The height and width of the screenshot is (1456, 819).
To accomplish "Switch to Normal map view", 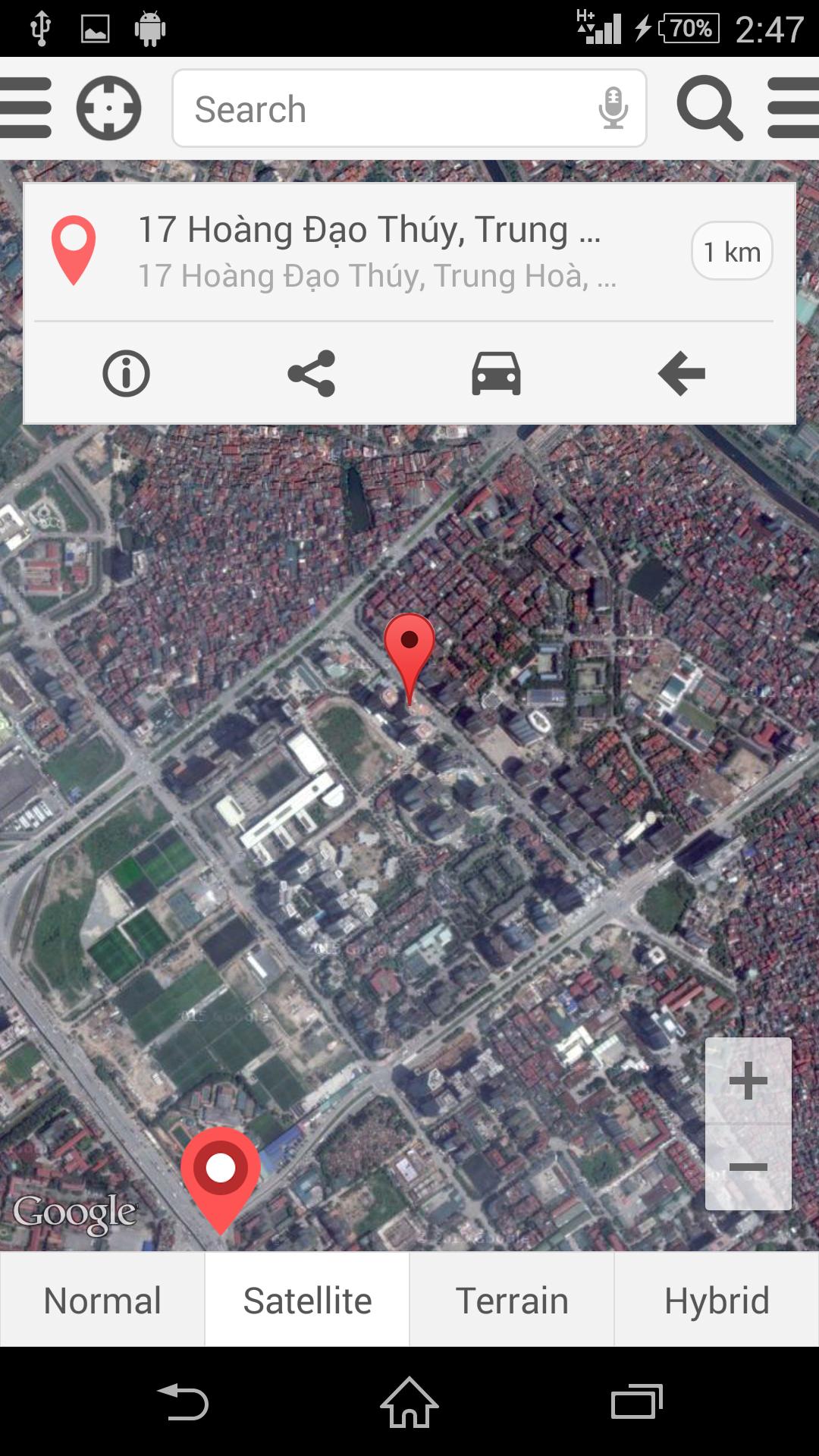I will pos(102,1299).
